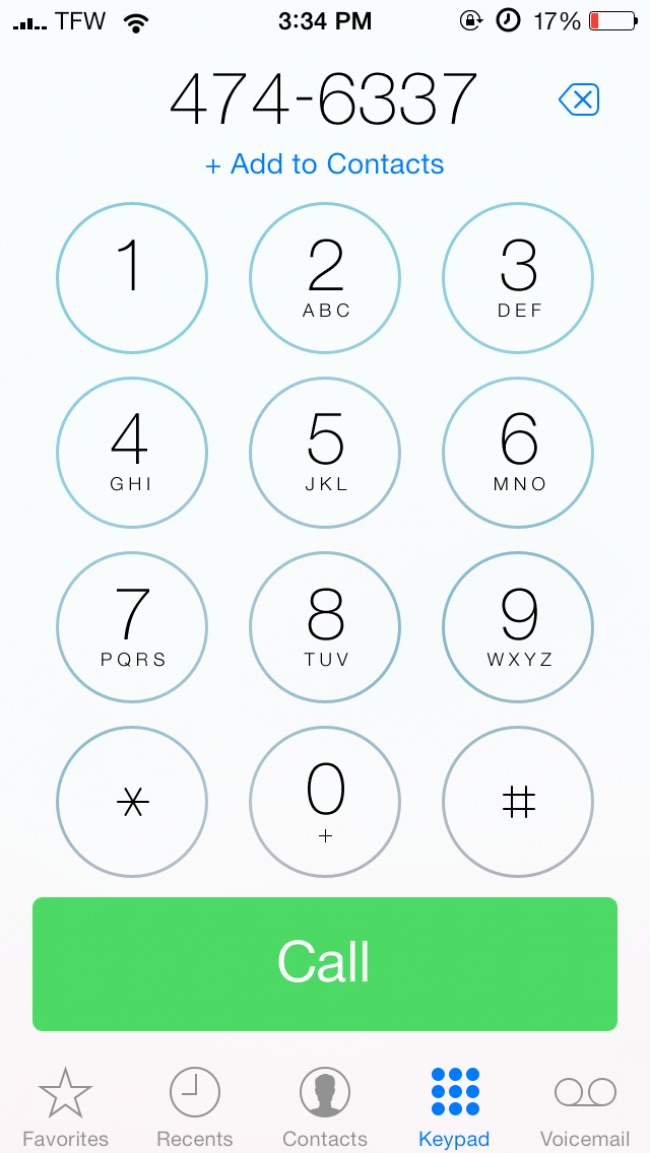This screenshot has width=650, height=1153.
Task: Dial the 8 TUV key
Action: pyautogui.click(x=325, y=627)
